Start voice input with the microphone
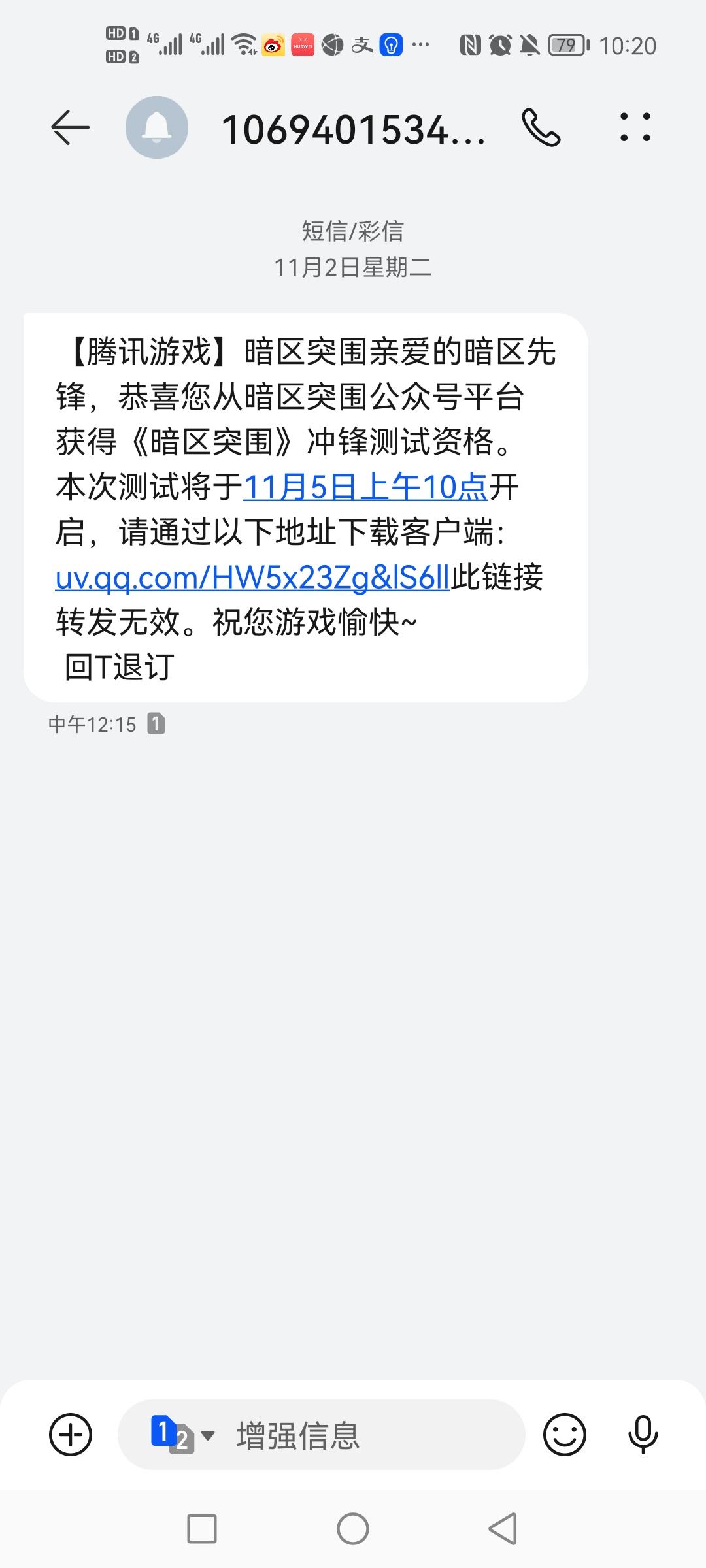This screenshot has height=1568, width=706. (643, 1435)
